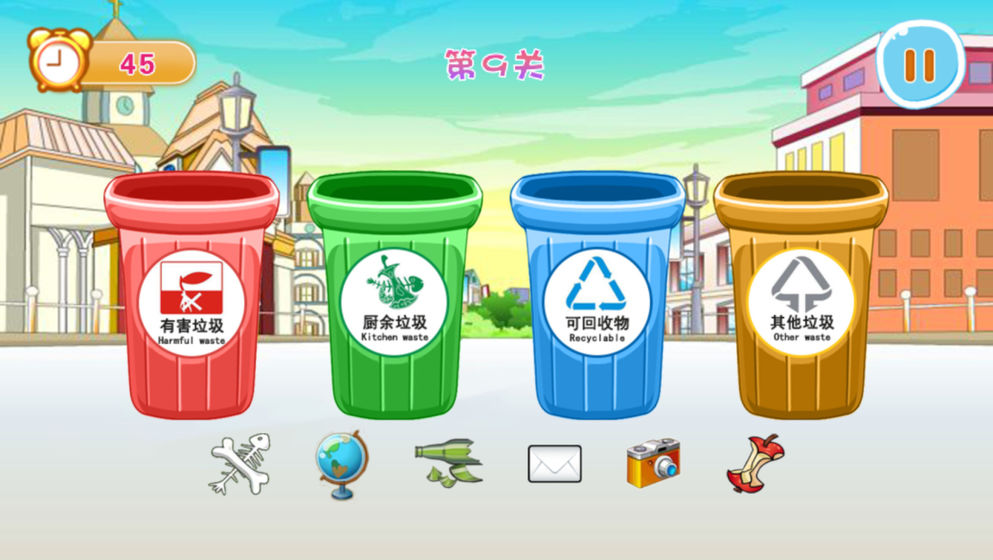993x560 pixels.
Task: Choose the broken green bottle item
Action: [x=447, y=463]
